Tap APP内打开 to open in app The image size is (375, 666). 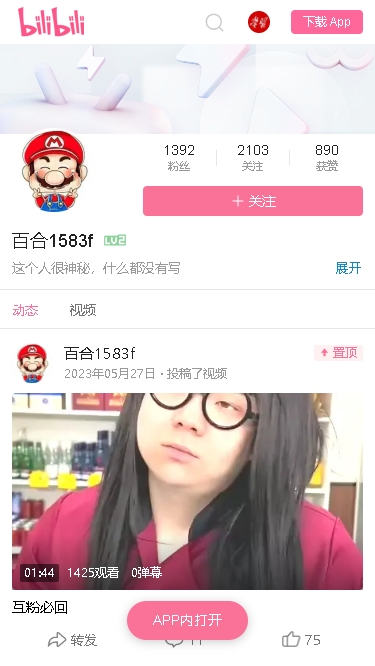pos(187,621)
